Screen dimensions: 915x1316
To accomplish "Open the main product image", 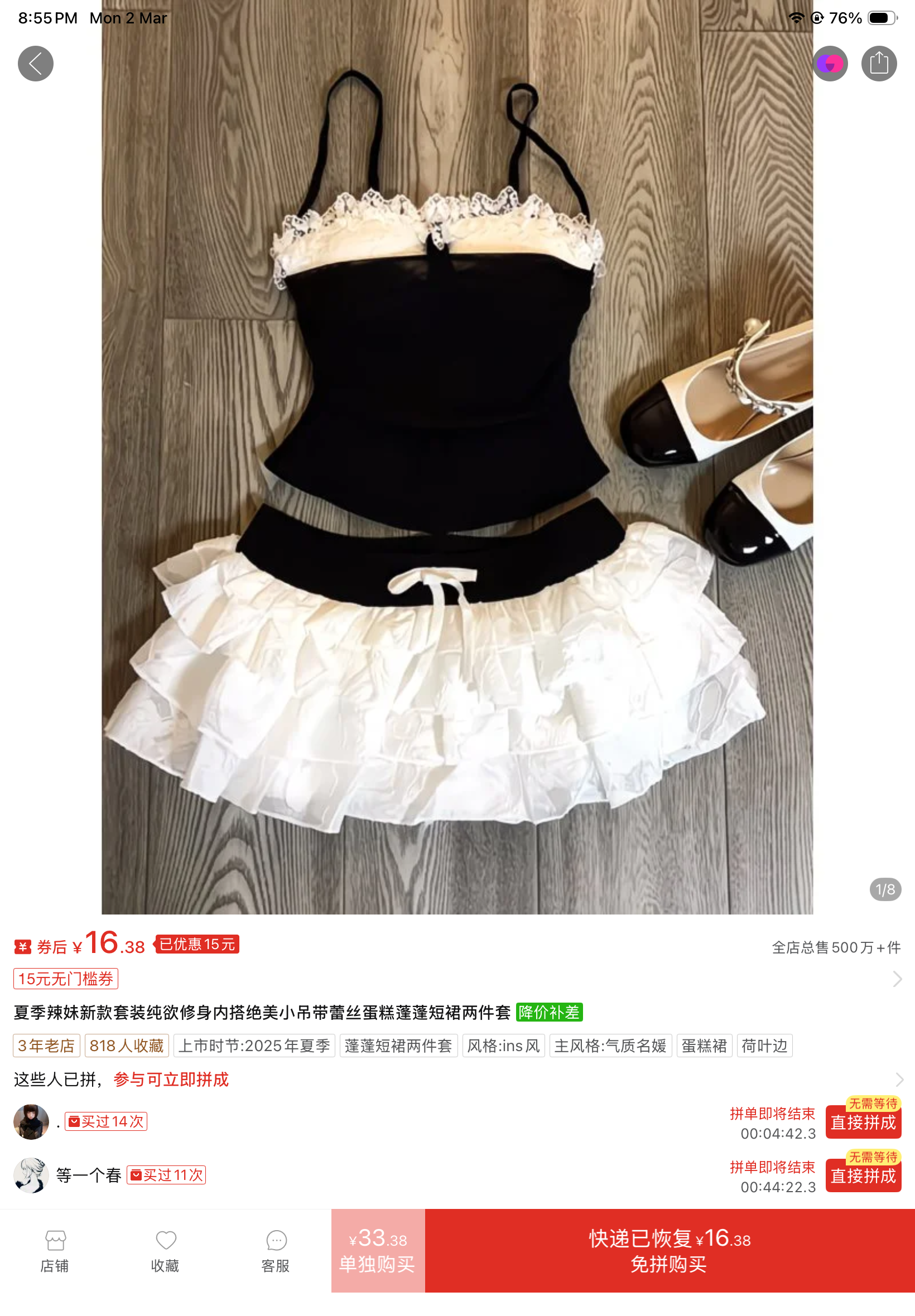I will tap(457, 458).
